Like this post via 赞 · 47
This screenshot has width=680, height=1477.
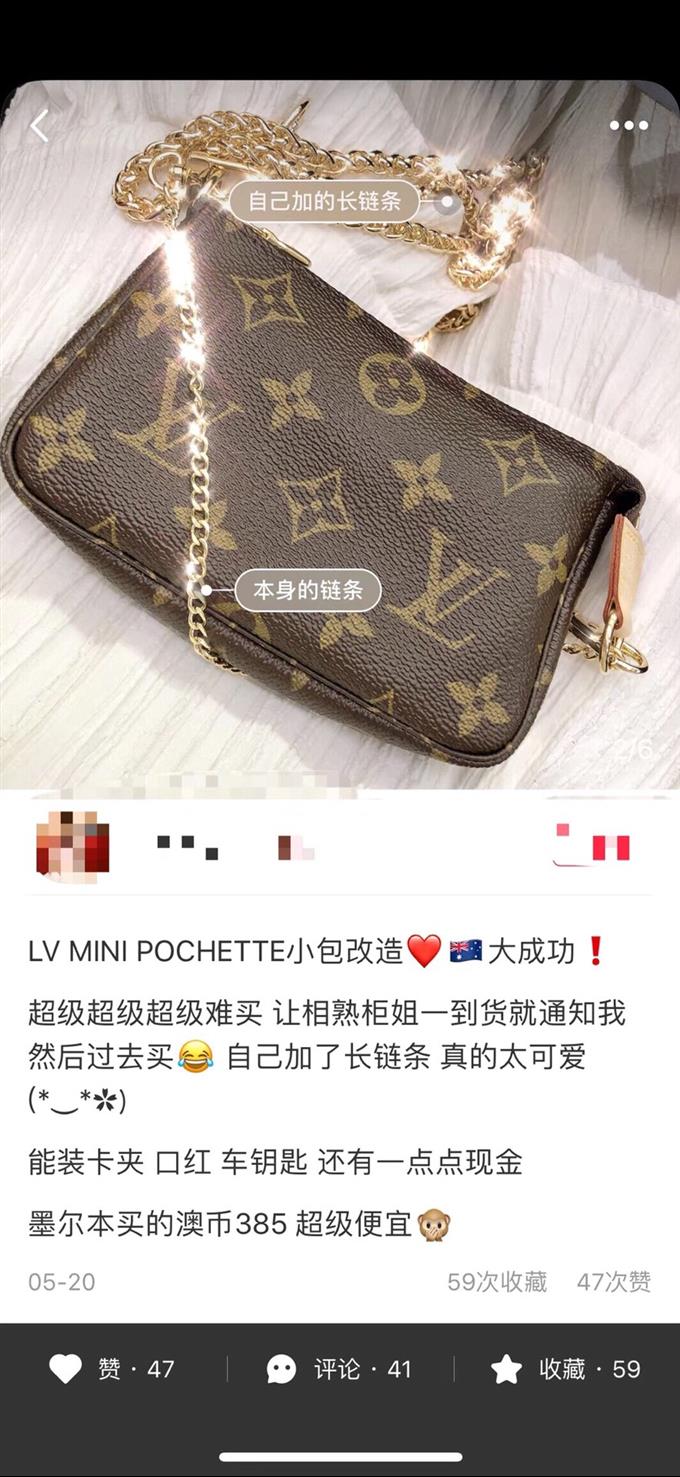[x=112, y=1369]
